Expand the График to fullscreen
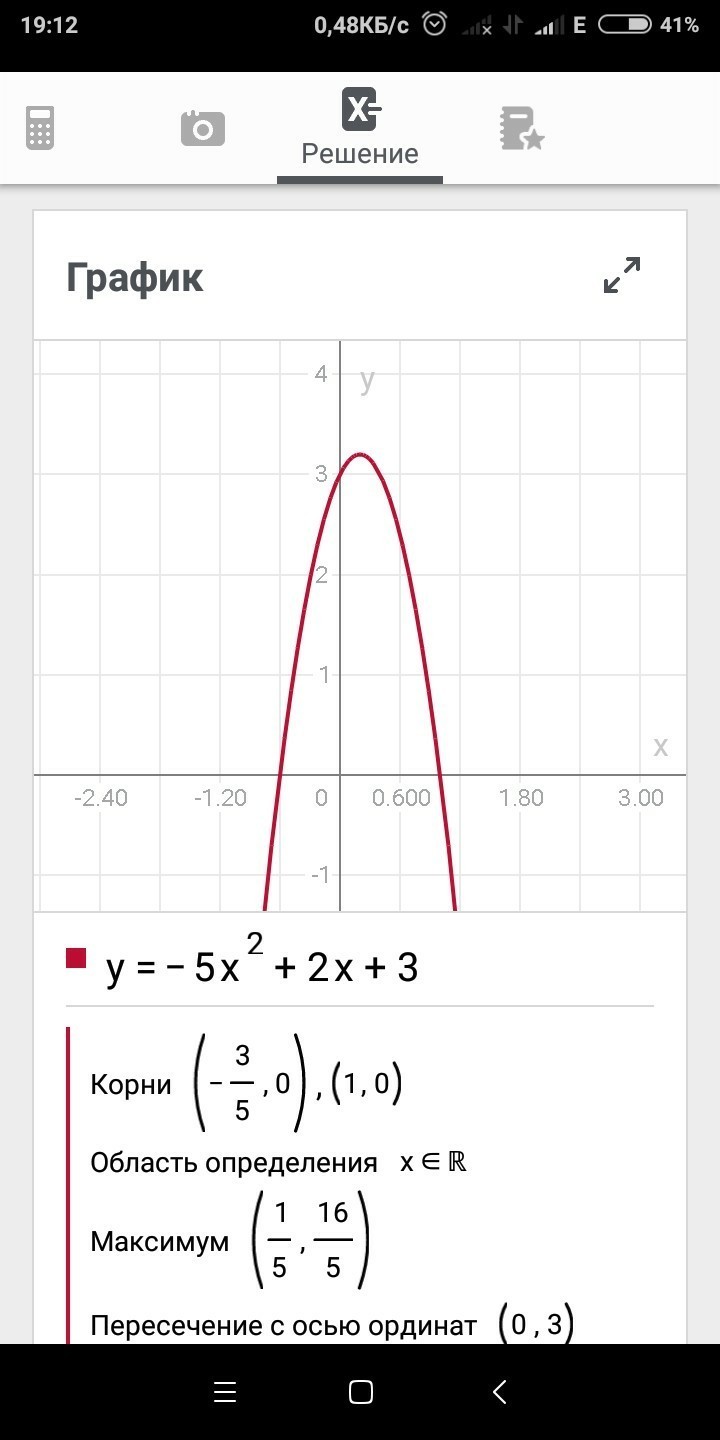This screenshot has height=1440, width=720. click(x=622, y=275)
